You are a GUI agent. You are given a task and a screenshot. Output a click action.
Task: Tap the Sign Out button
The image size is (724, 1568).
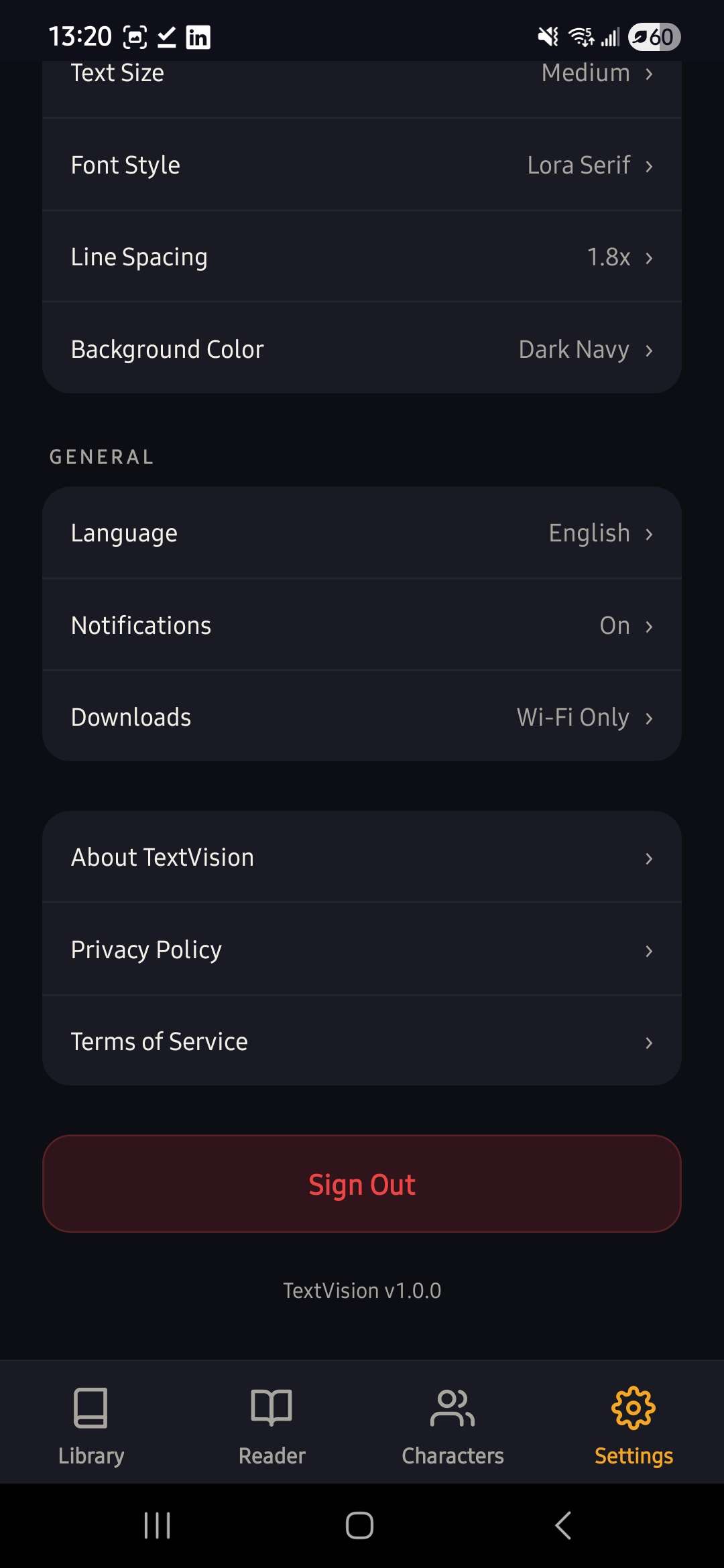tap(362, 1184)
